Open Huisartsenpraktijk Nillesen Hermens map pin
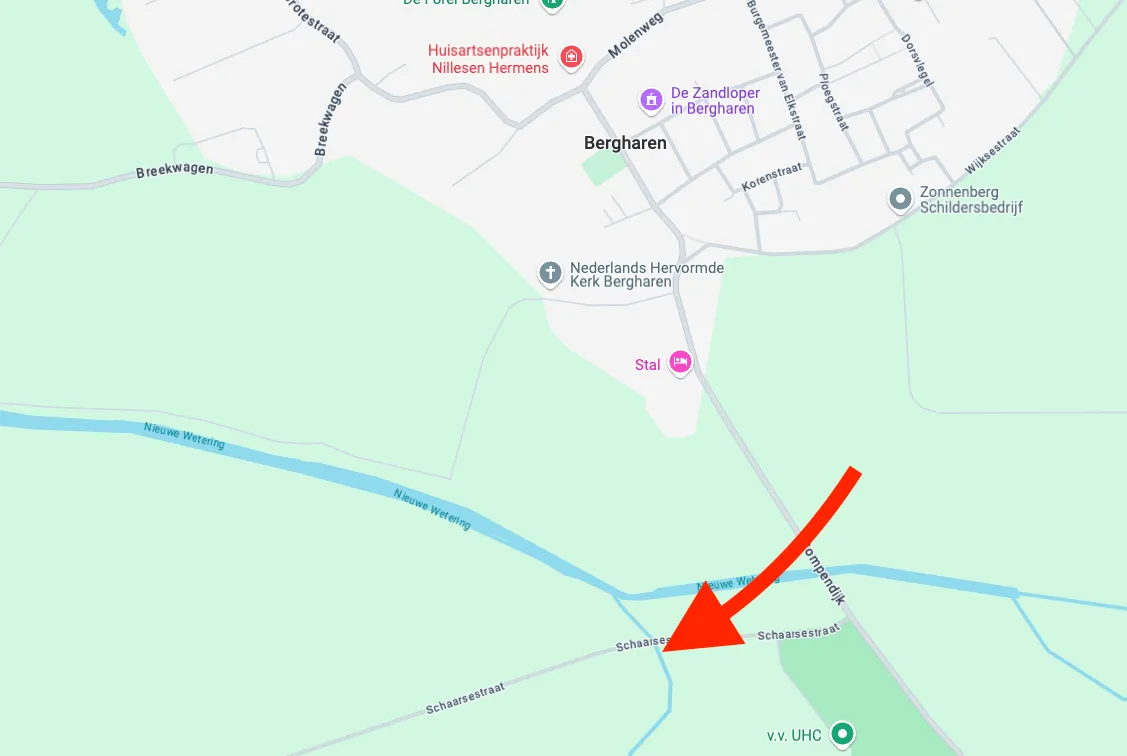1127x756 pixels. coord(571,57)
